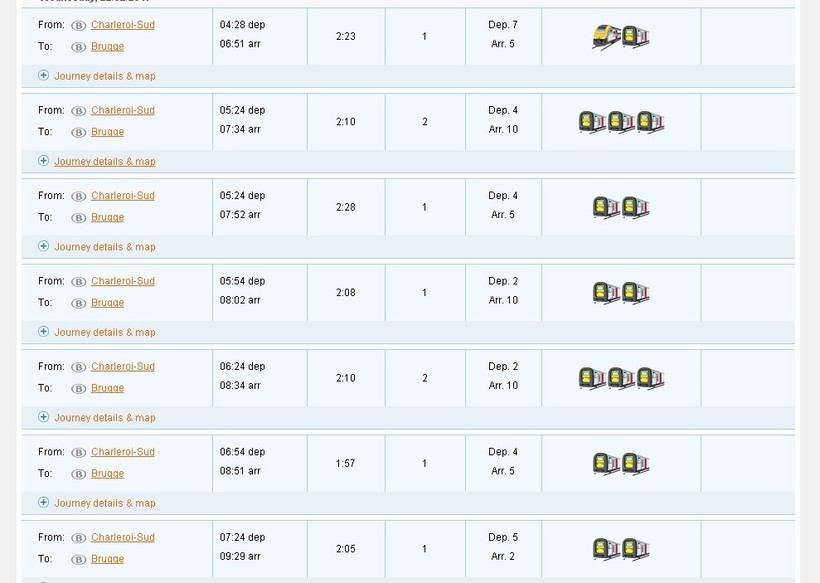Expand journey details for the 05:24–07:34 trip
Viewport: 820px width, 583px height.
104,161
